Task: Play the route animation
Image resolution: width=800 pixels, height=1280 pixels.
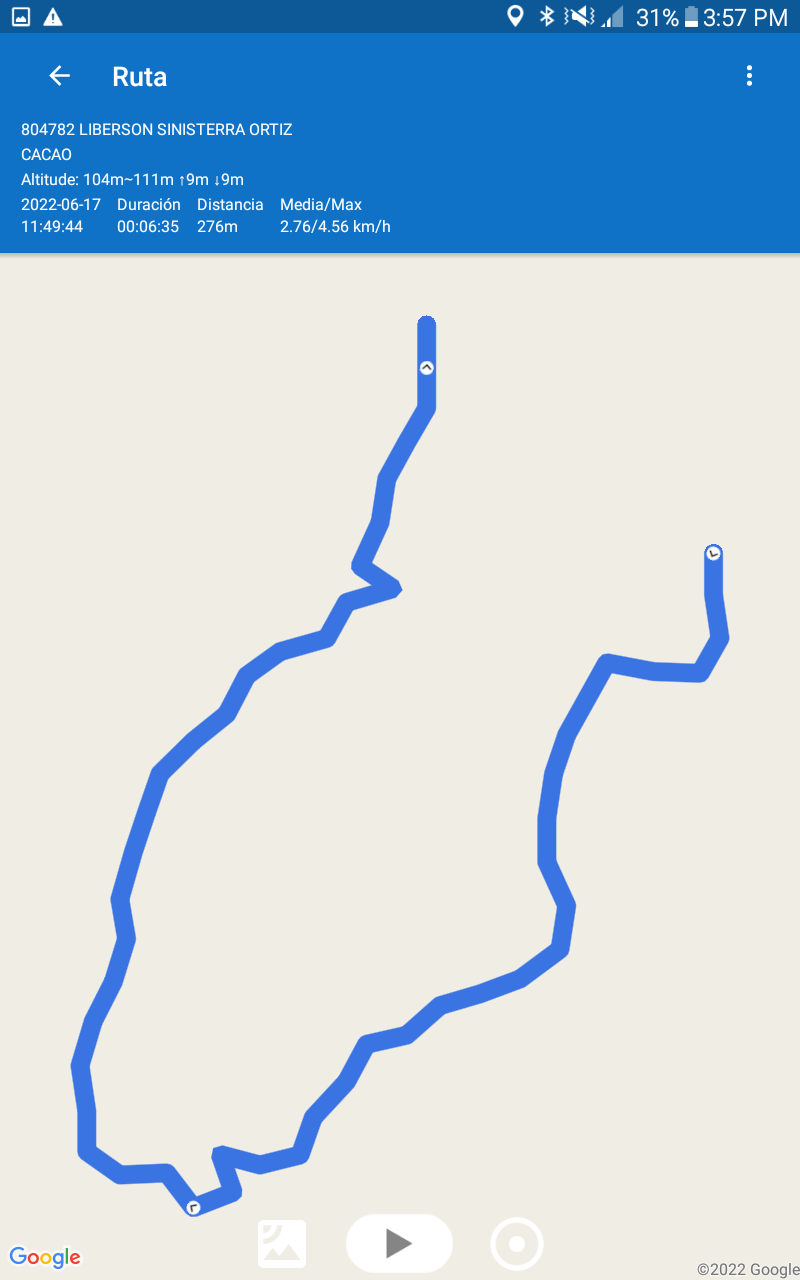Action: tap(399, 1243)
